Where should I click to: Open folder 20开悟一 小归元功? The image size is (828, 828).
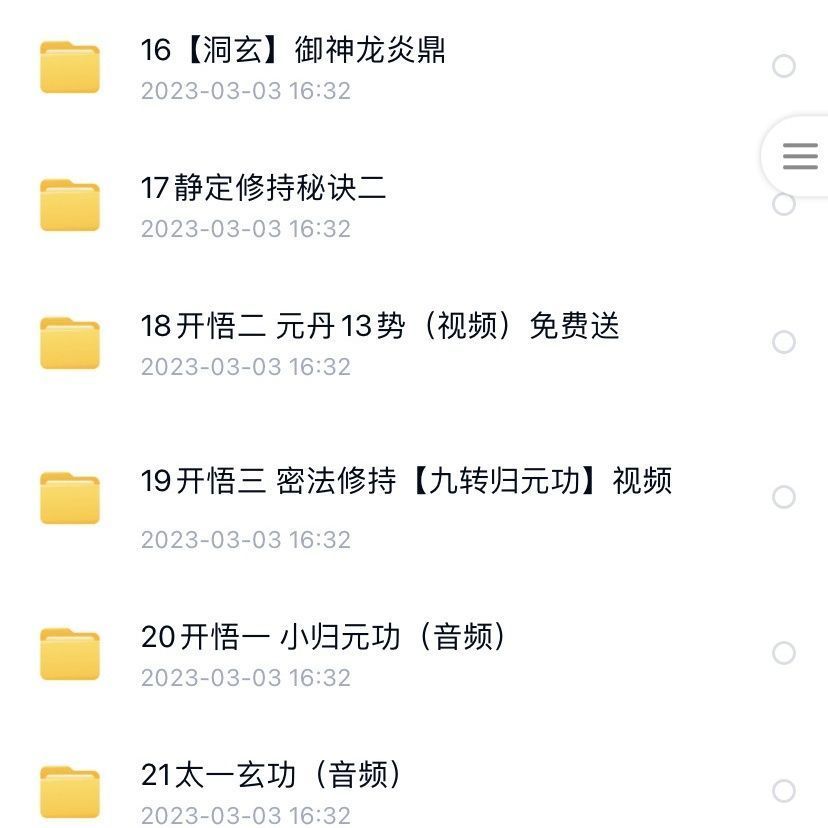tap(323, 636)
